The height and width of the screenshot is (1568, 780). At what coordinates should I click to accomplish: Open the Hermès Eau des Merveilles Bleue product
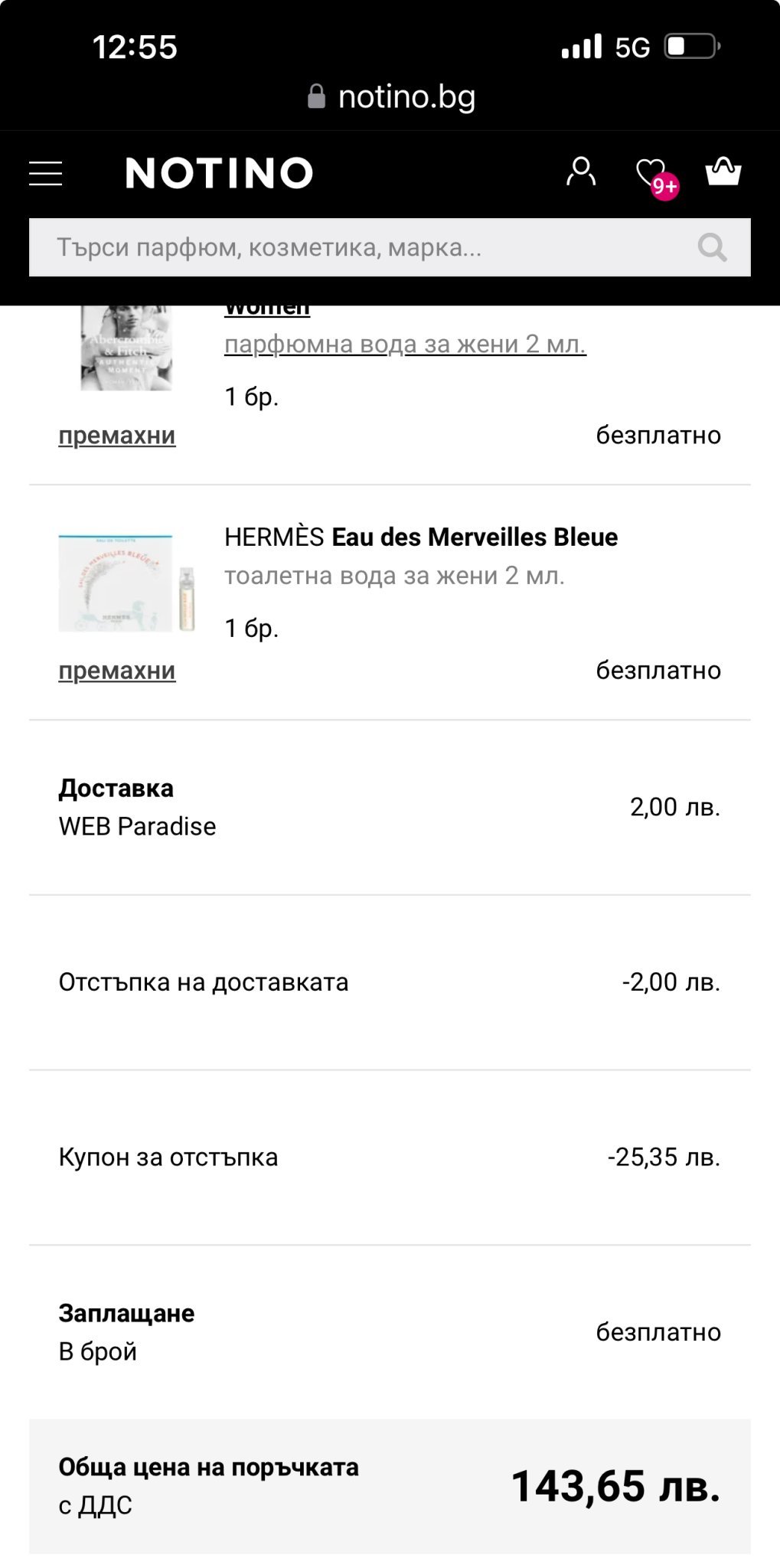[x=420, y=537]
